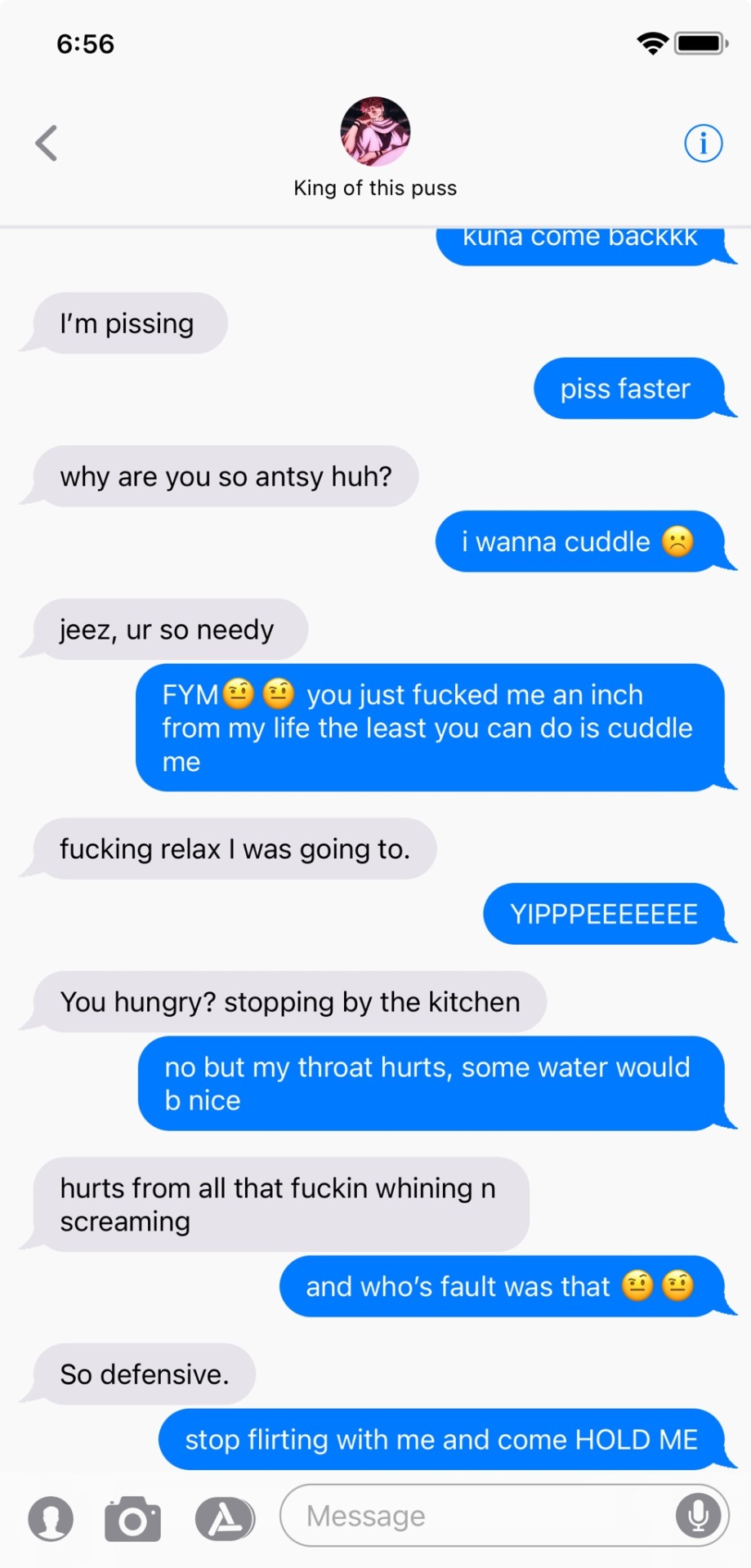This screenshot has height=1568, width=751.
Task: Open the conversation info button
Action: [703, 143]
